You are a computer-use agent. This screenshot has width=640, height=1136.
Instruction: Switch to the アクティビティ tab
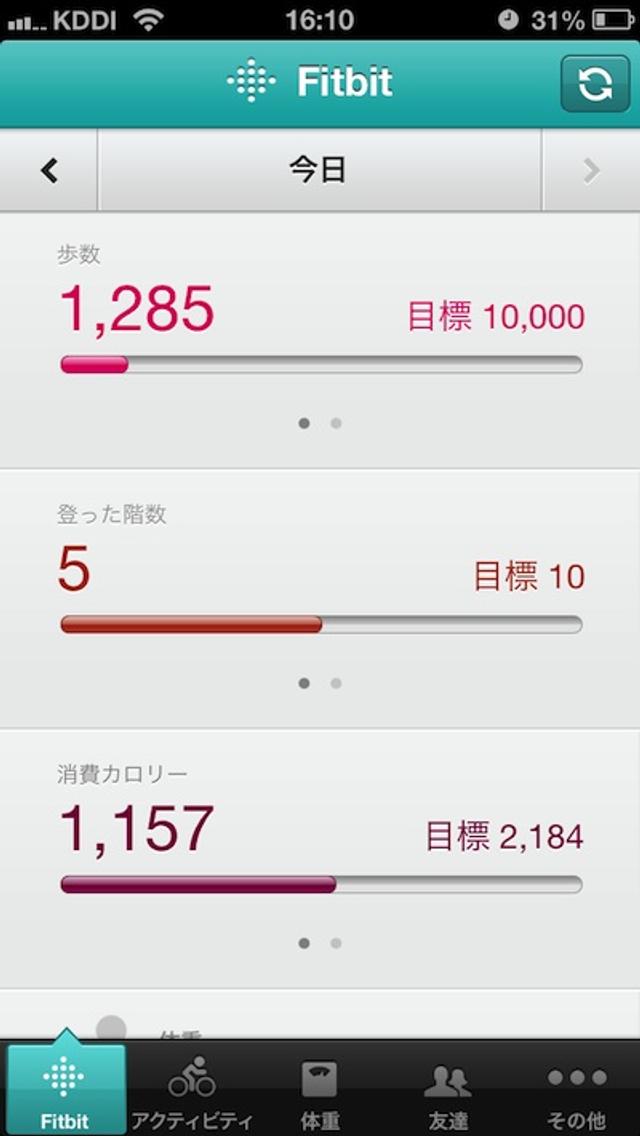point(192,1090)
